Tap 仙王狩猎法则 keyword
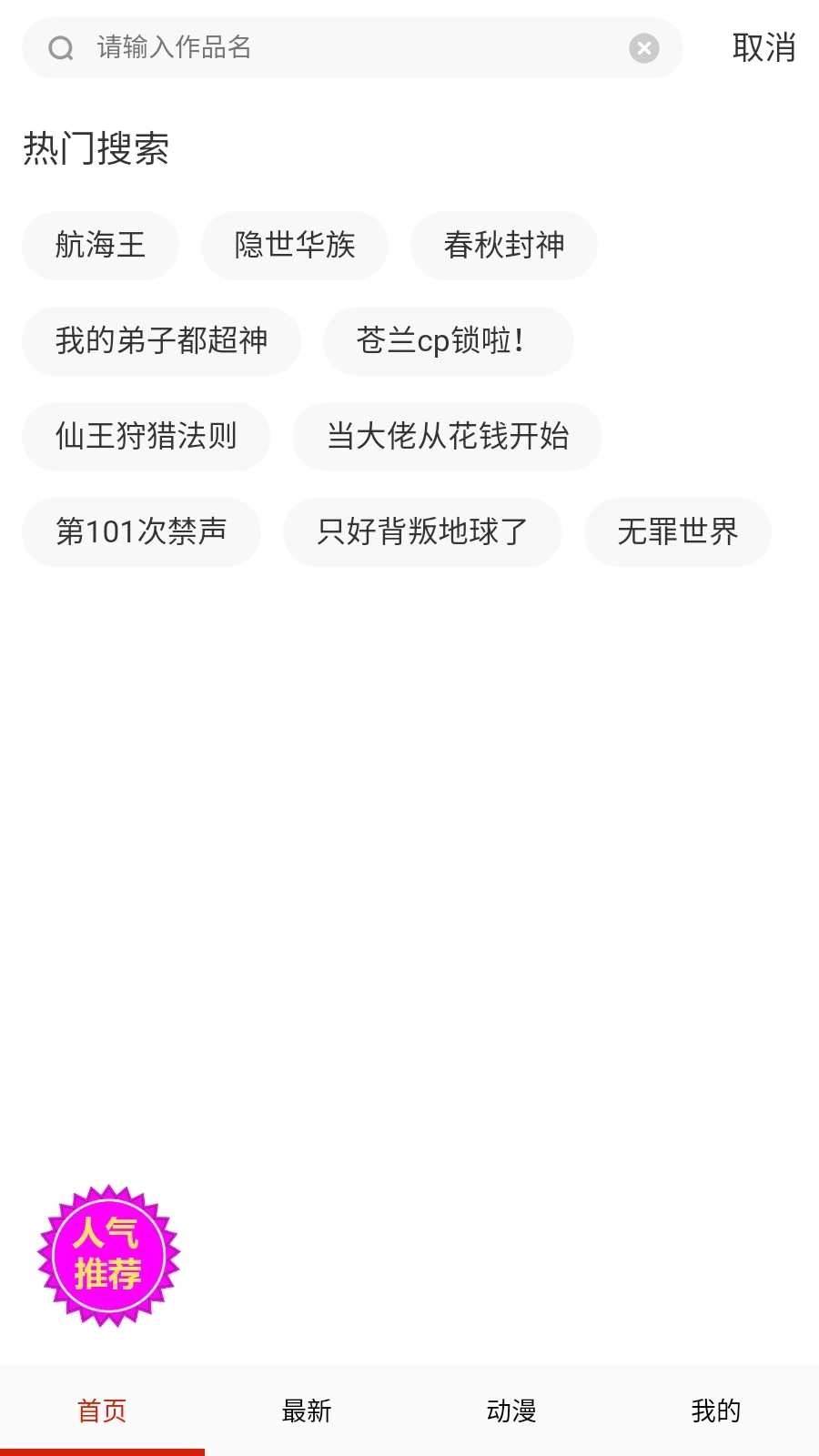 (146, 437)
